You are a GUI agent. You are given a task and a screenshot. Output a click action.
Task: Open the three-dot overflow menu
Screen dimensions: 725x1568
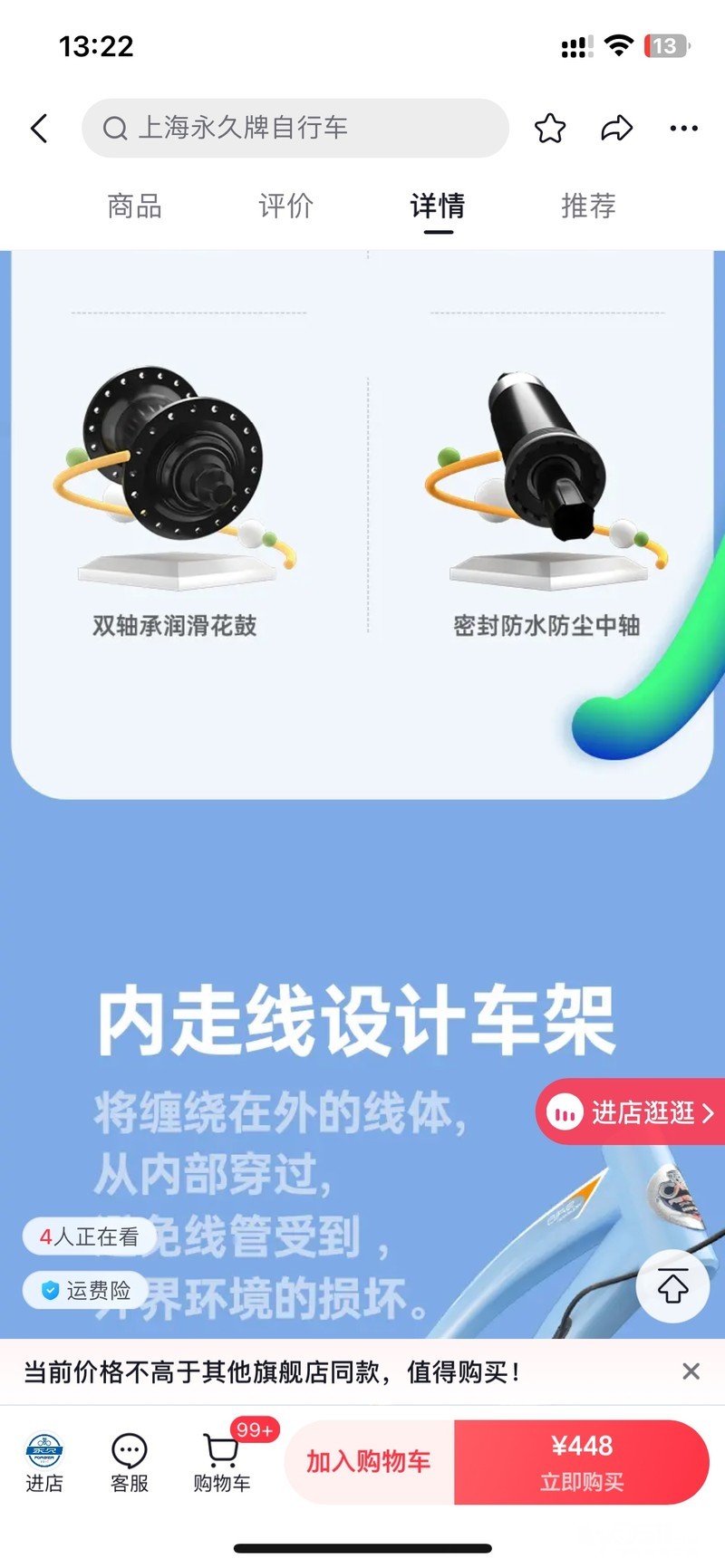click(683, 129)
